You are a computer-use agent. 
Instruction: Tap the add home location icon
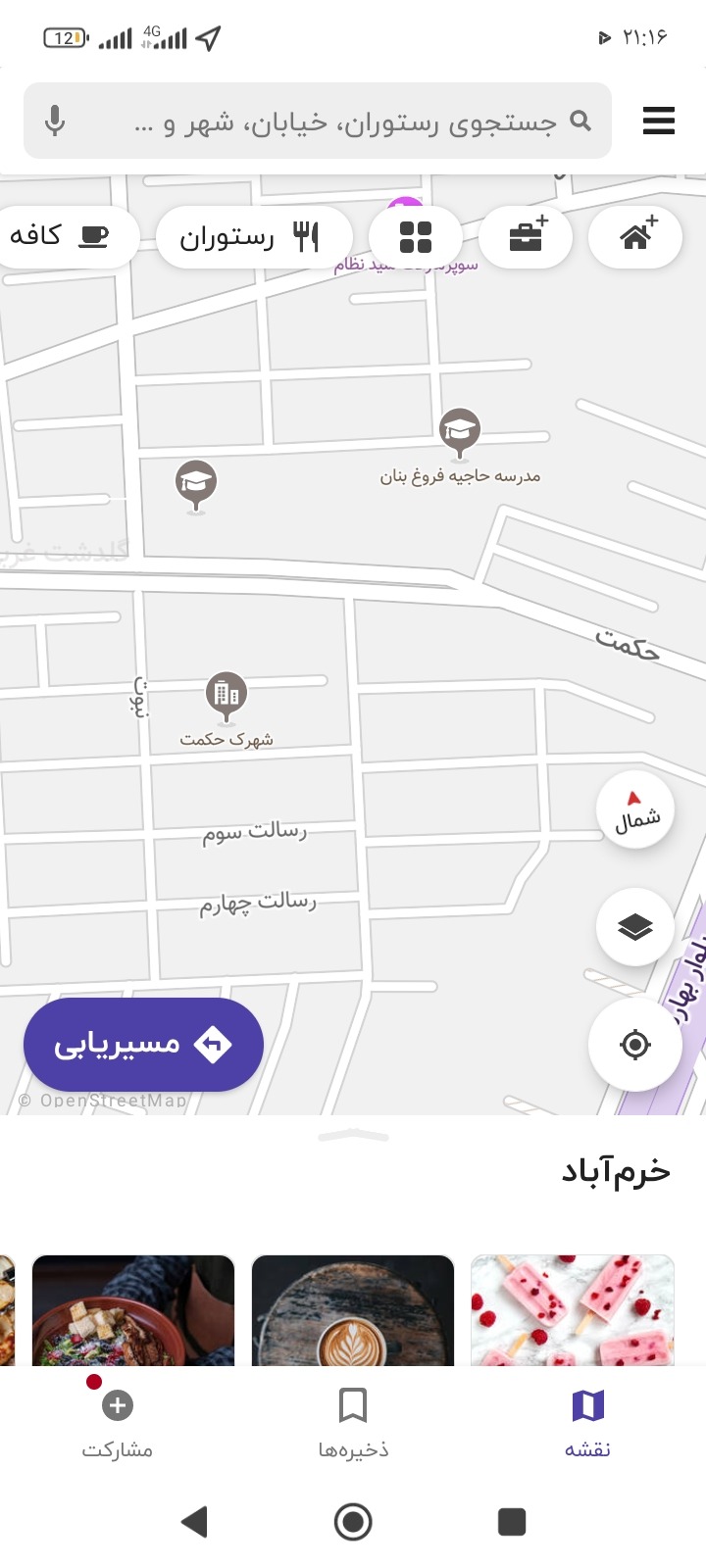point(634,236)
